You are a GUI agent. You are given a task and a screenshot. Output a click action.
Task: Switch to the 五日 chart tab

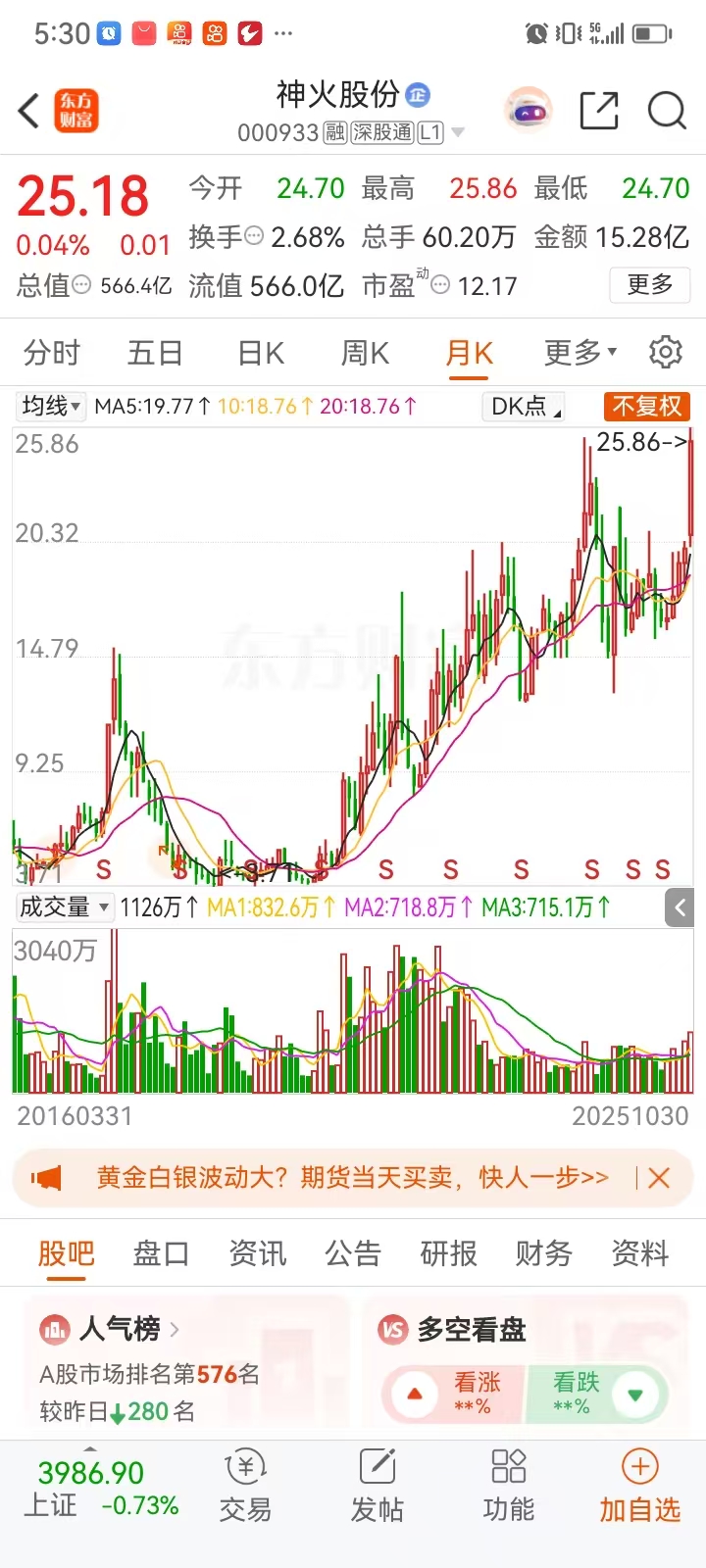pos(155,353)
